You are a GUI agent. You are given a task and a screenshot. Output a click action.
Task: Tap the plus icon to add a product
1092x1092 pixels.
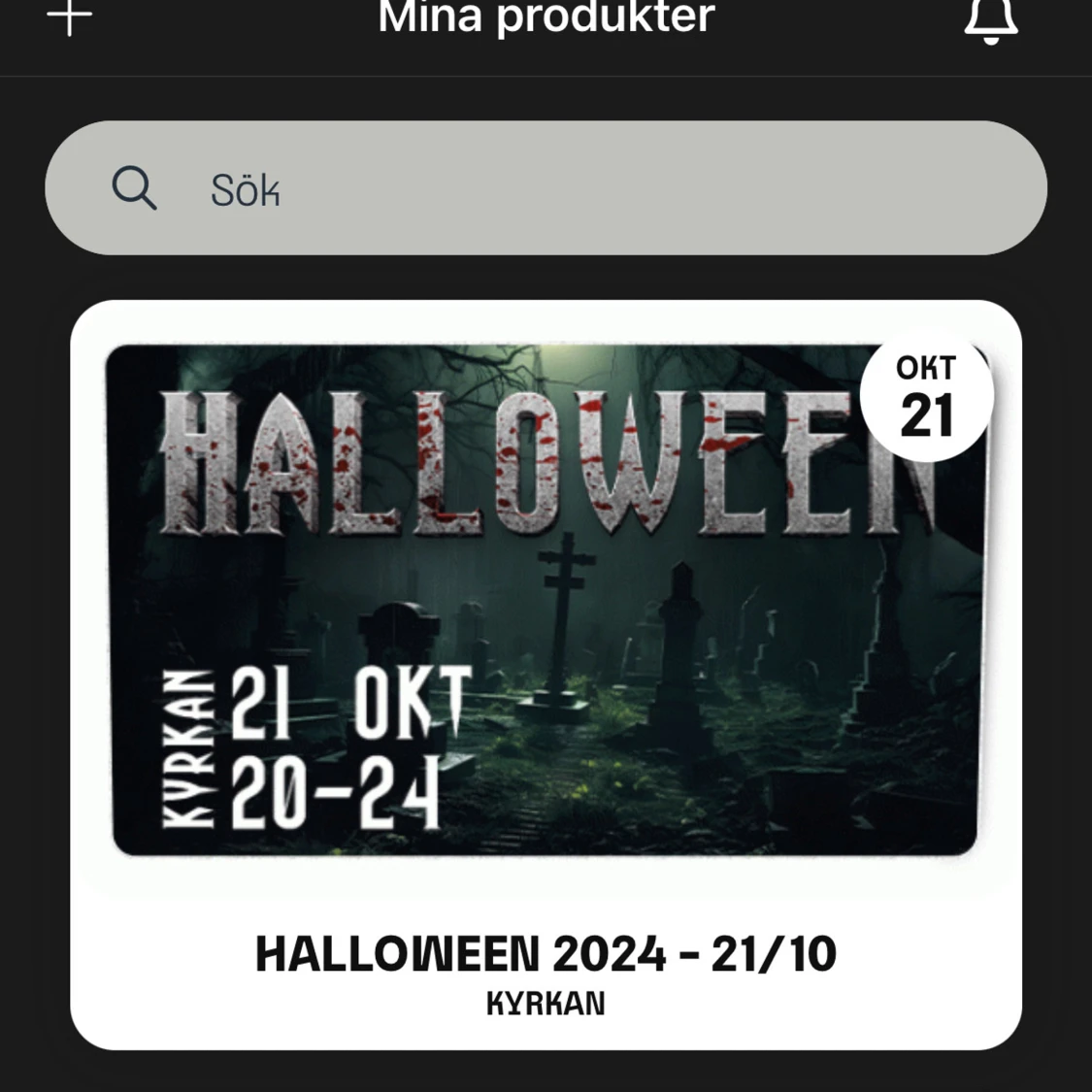click(70, 17)
